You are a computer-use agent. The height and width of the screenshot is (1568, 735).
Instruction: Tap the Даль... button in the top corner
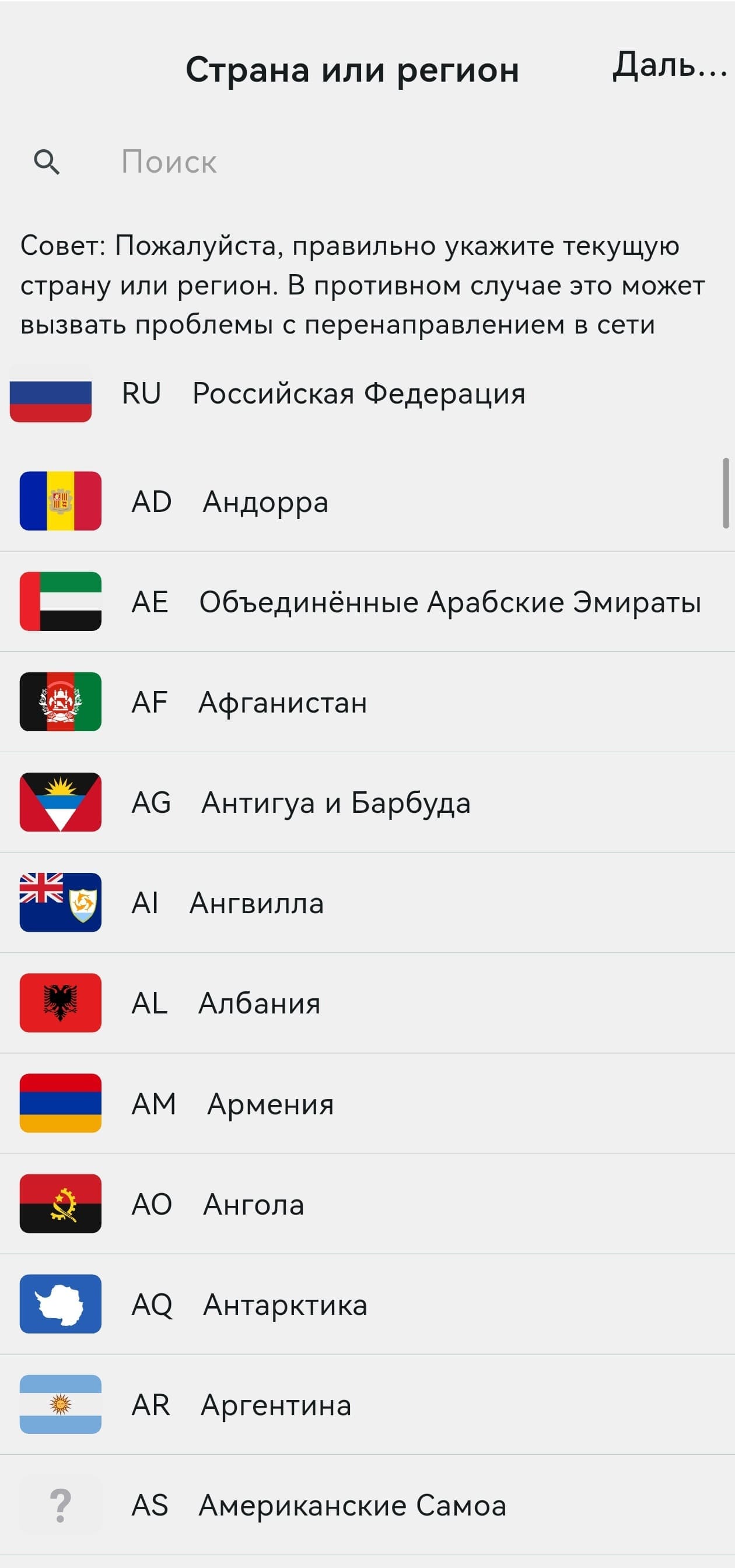coord(668,67)
